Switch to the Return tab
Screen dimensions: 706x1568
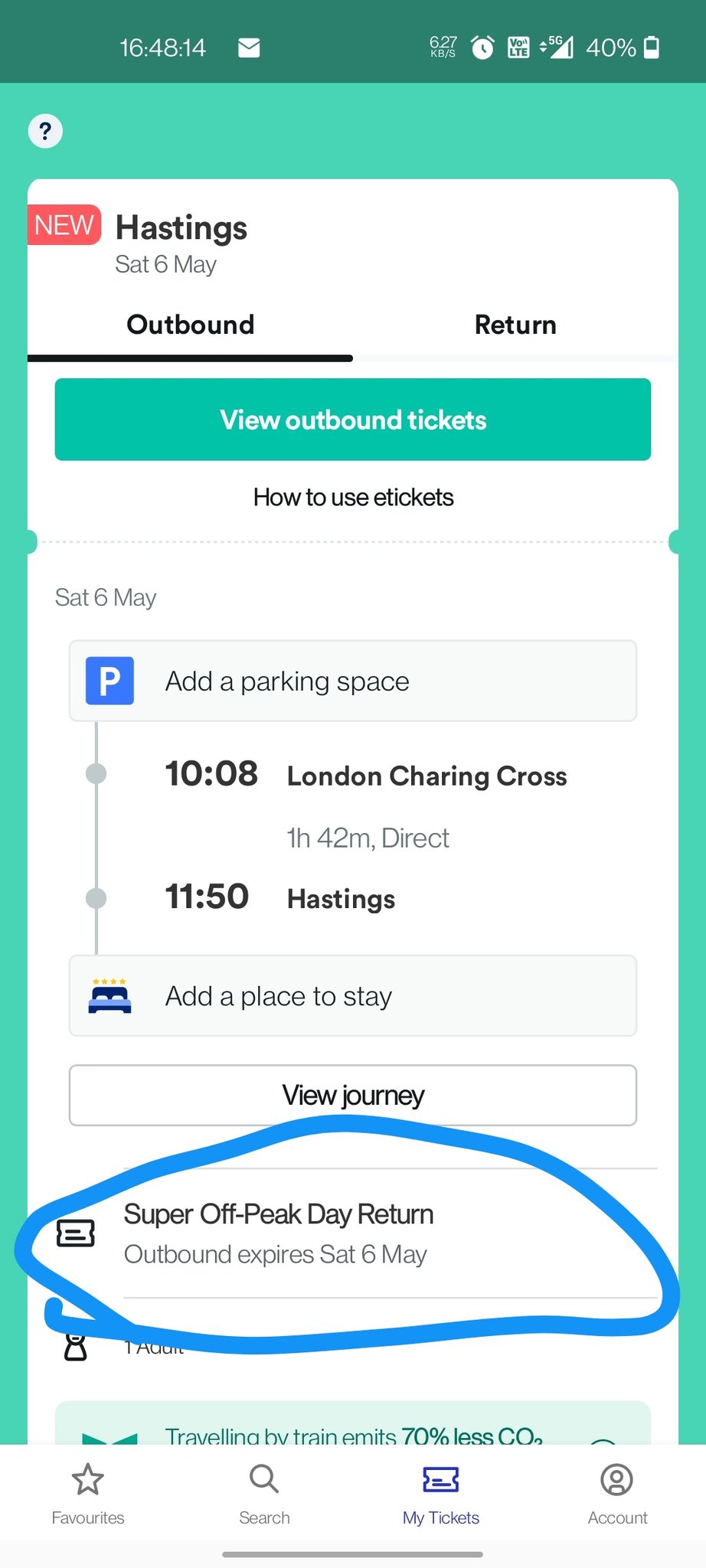(x=515, y=325)
